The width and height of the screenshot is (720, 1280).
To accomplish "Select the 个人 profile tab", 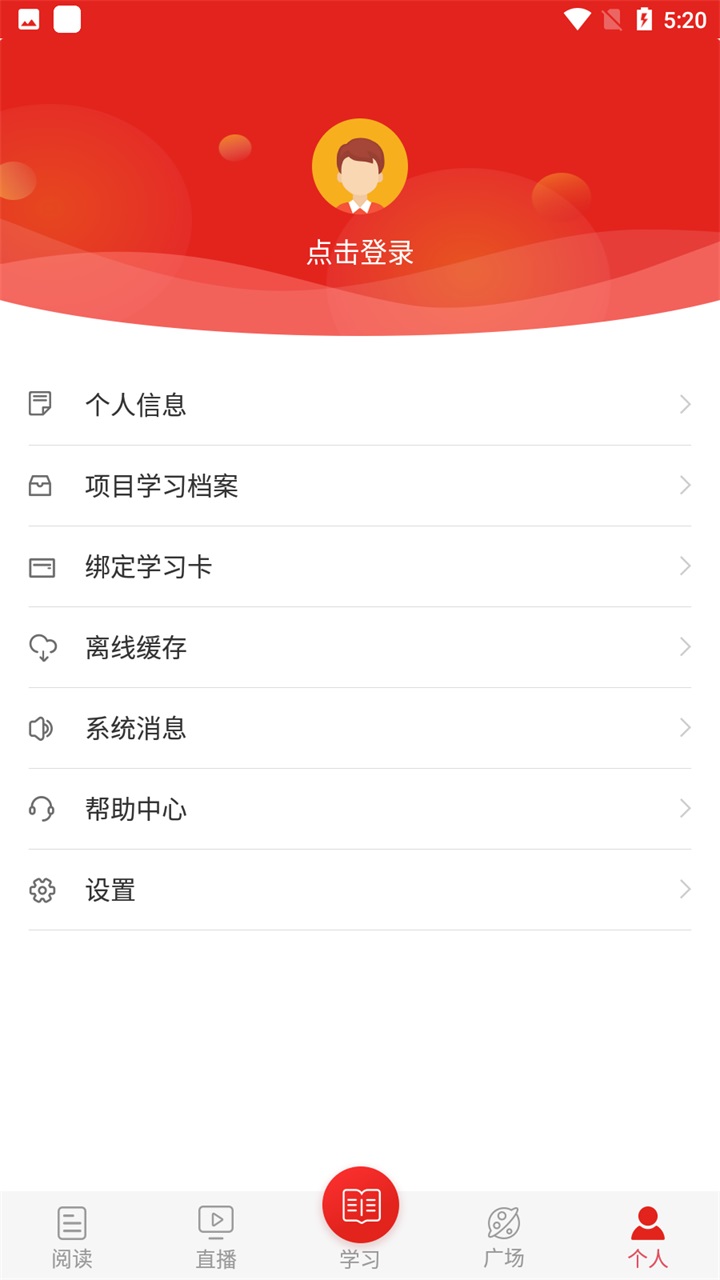I will [648, 1236].
